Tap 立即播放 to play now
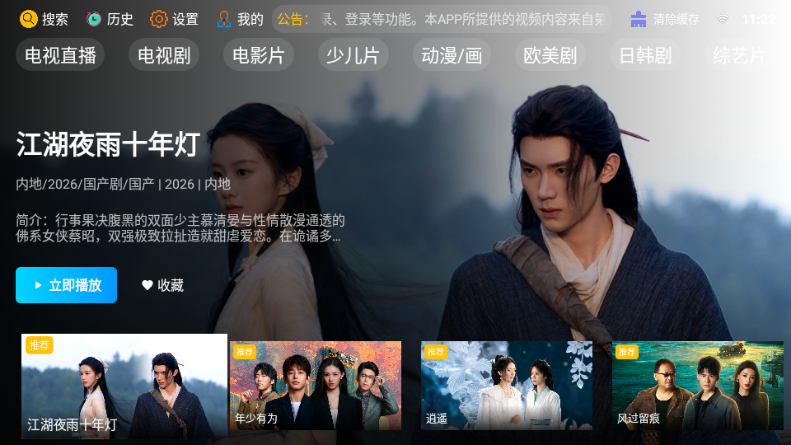Viewport: 791px width, 445px height. point(66,285)
